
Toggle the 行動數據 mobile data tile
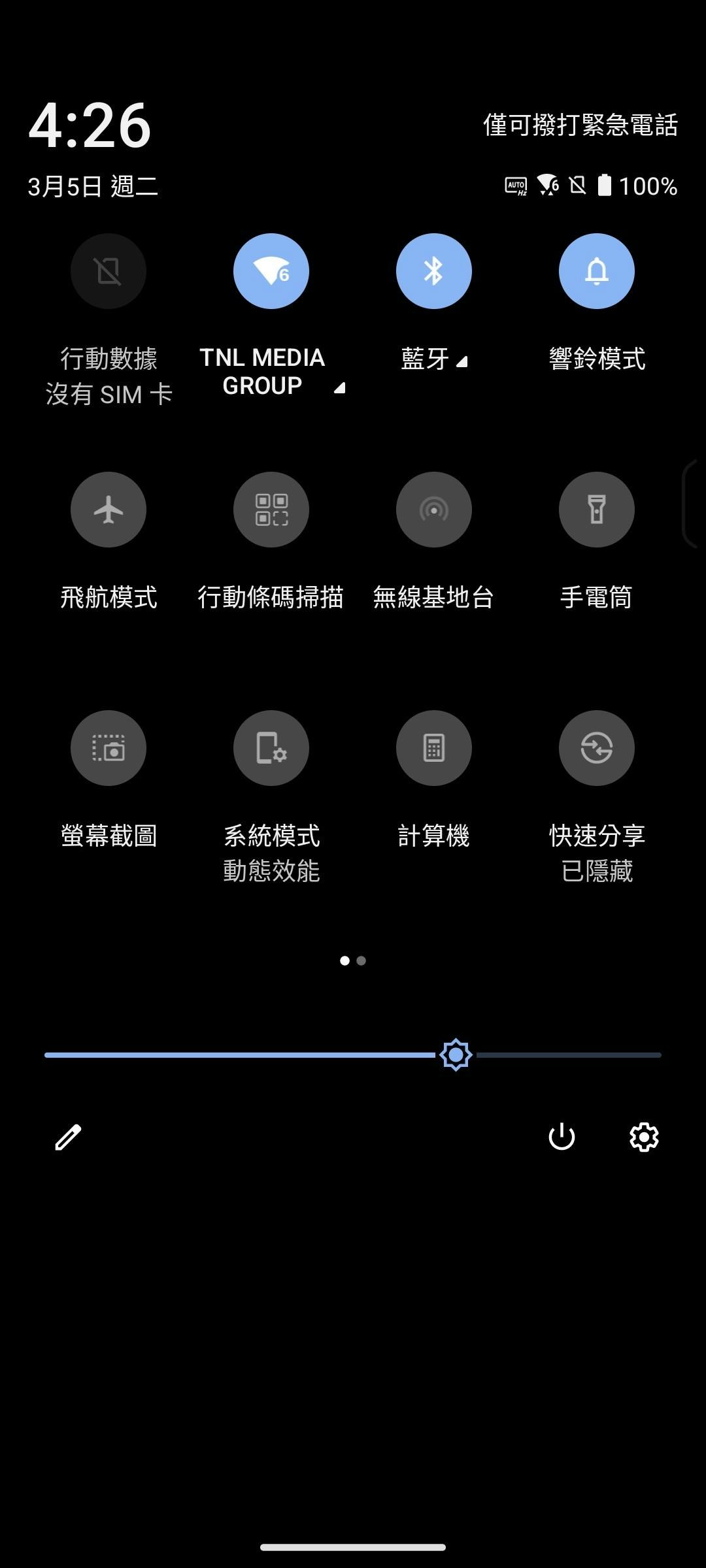pyautogui.click(x=109, y=270)
